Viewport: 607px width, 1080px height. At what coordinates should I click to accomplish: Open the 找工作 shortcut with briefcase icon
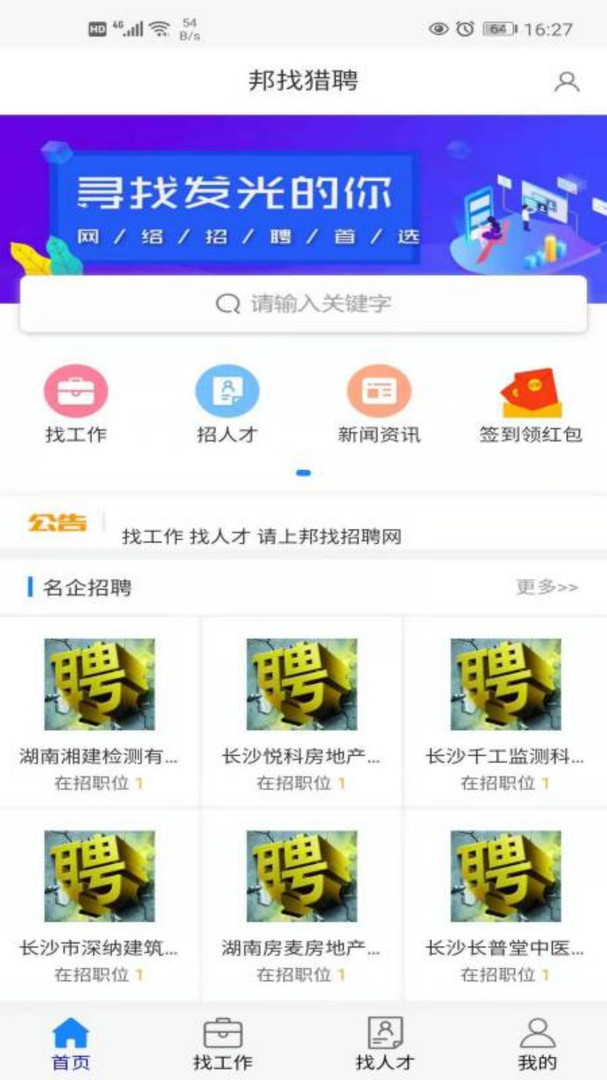tap(76, 404)
